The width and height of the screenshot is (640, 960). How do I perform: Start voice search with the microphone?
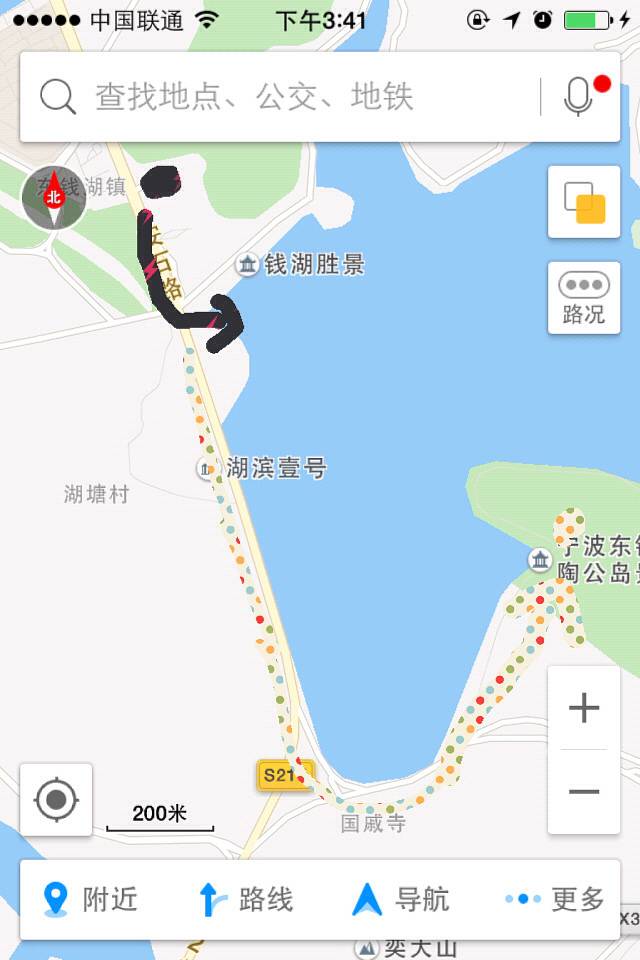coord(579,97)
